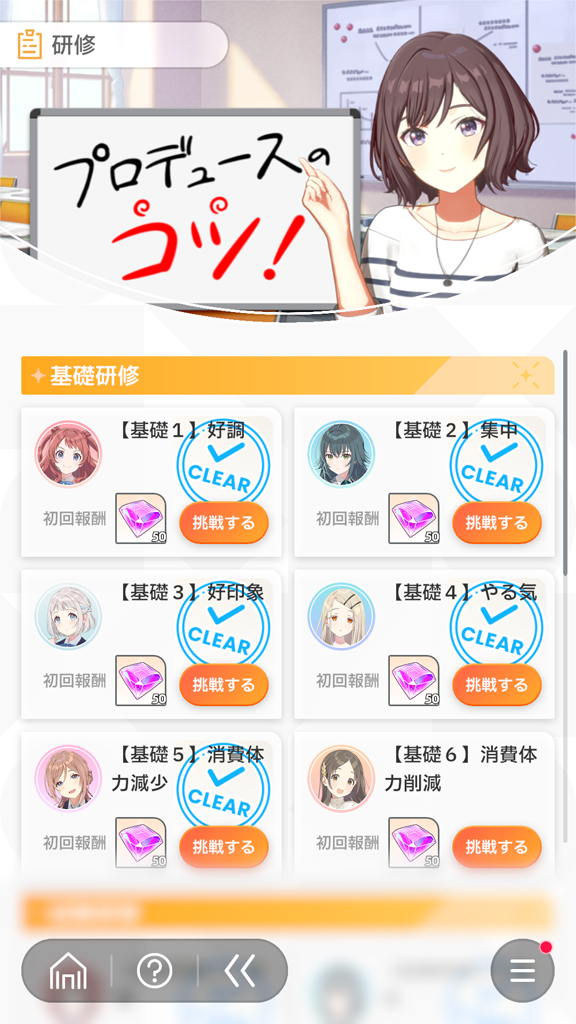Retry 【基礎５】消費体力減少 with 挑戦する

click(224, 847)
